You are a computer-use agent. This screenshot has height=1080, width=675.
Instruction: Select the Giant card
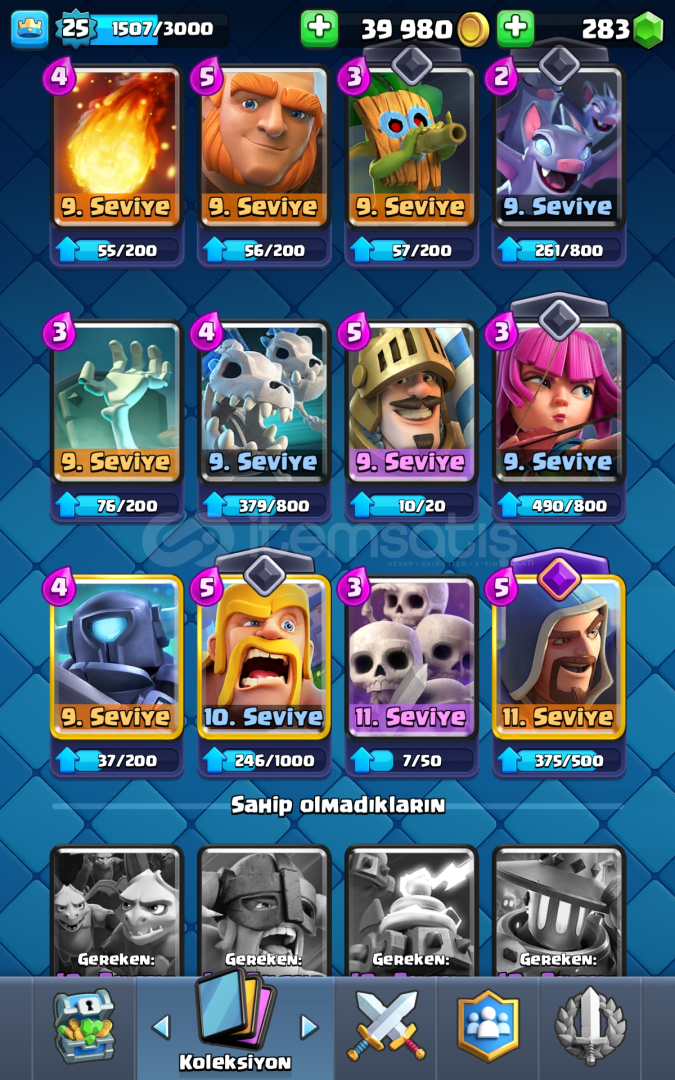tap(264, 147)
